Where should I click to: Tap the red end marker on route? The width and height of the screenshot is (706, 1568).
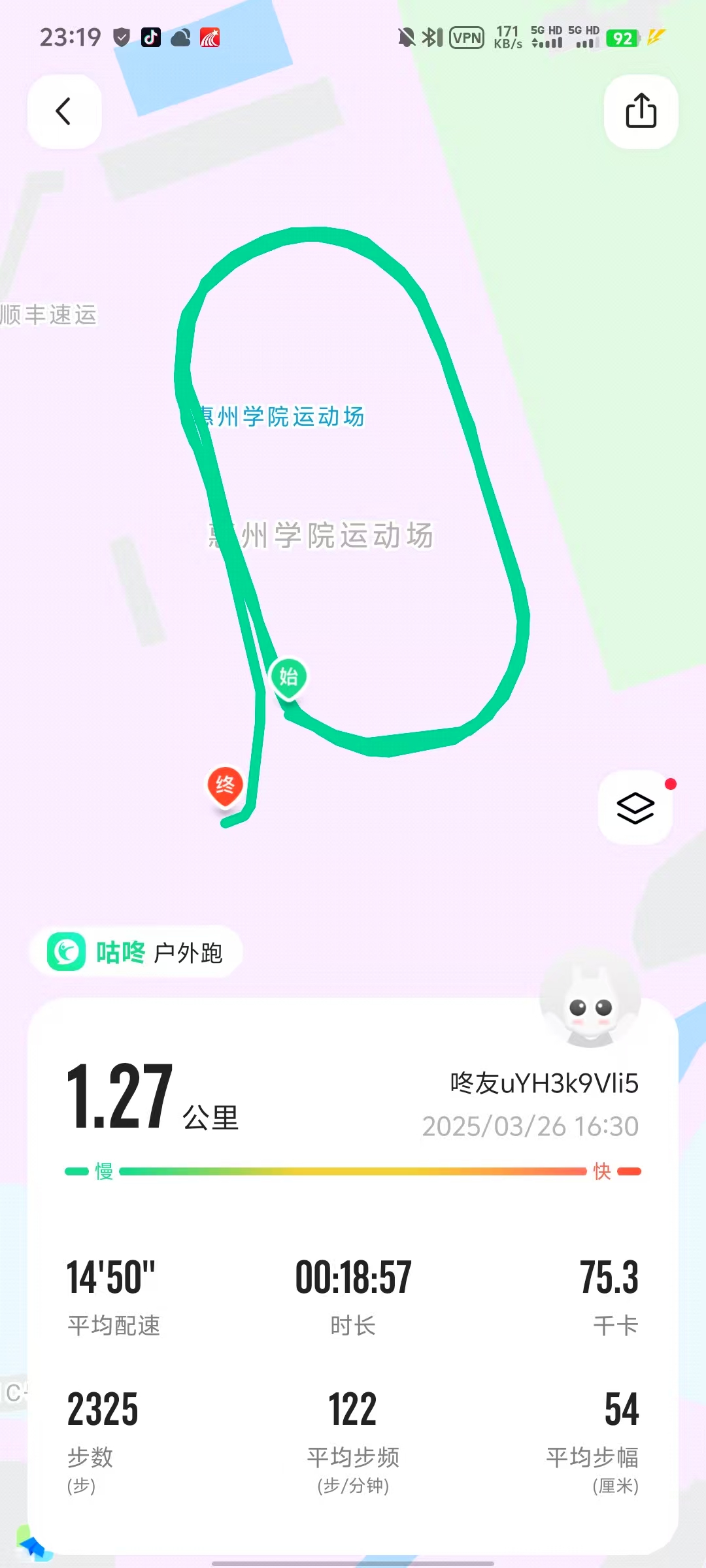[x=225, y=785]
